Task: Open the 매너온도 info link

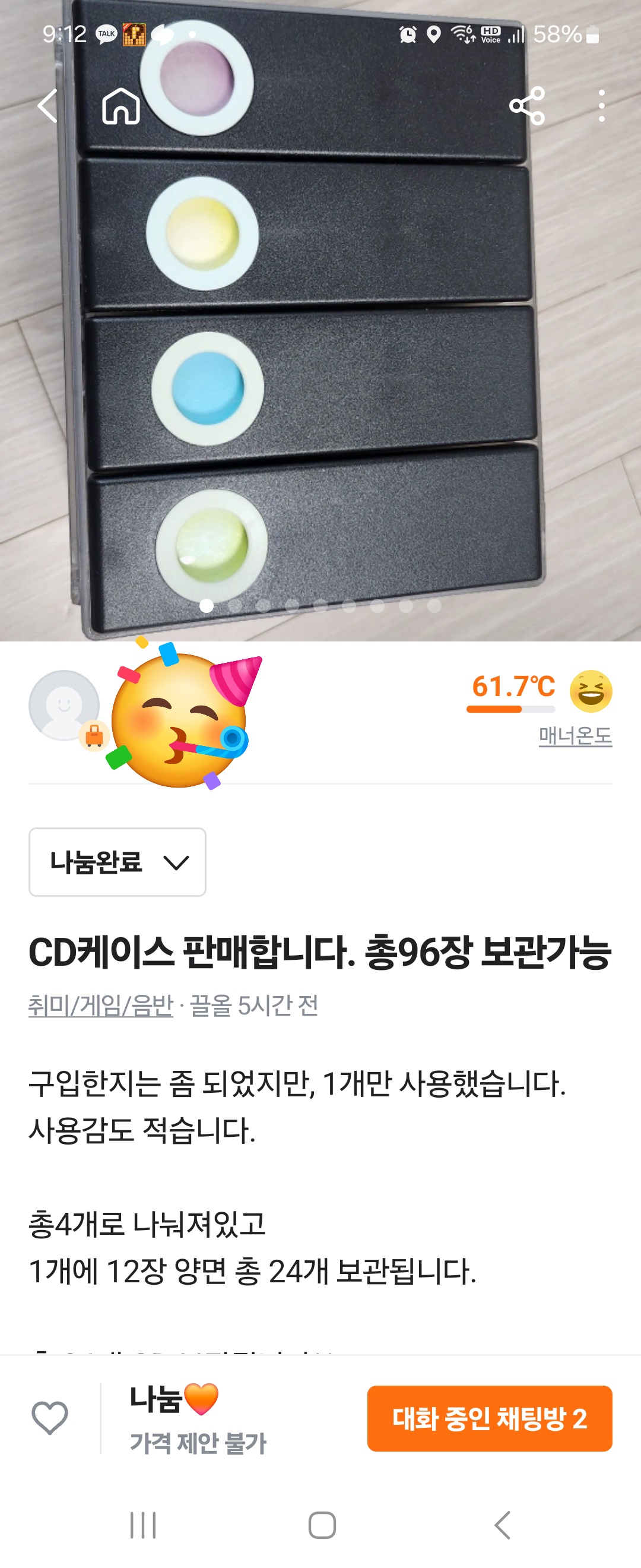Action: click(575, 736)
